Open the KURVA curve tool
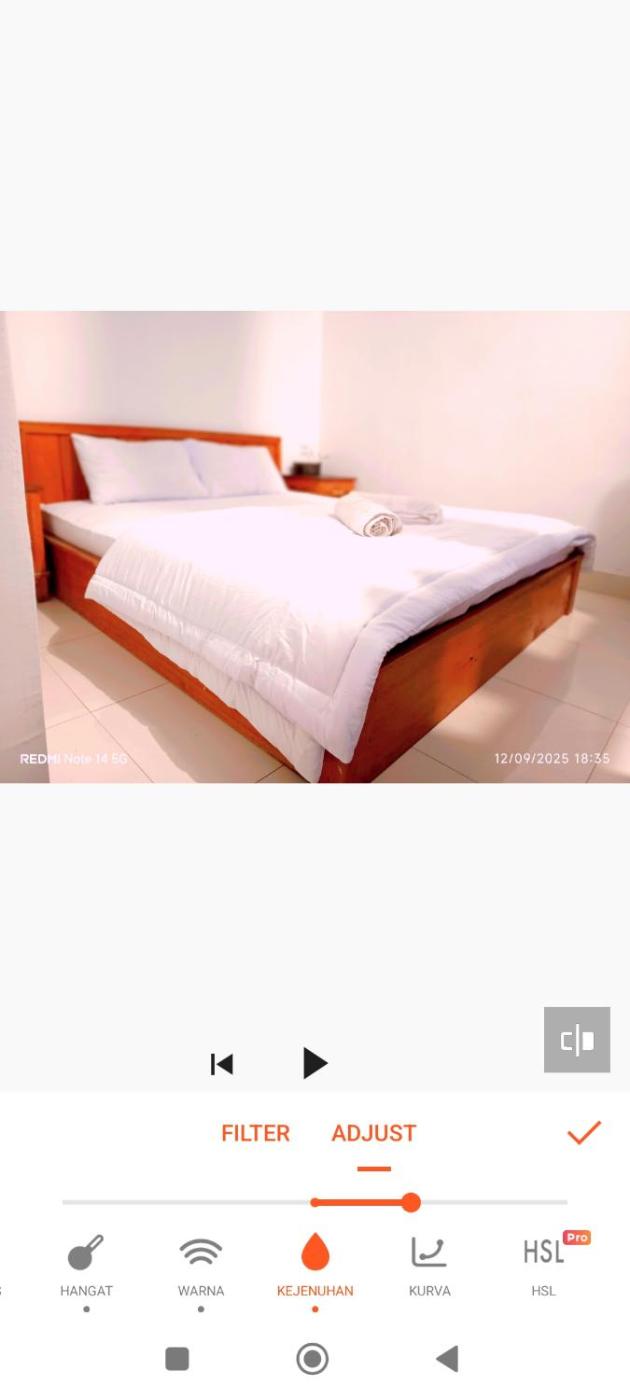This screenshot has width=630, height=1400. (429, 1264)
